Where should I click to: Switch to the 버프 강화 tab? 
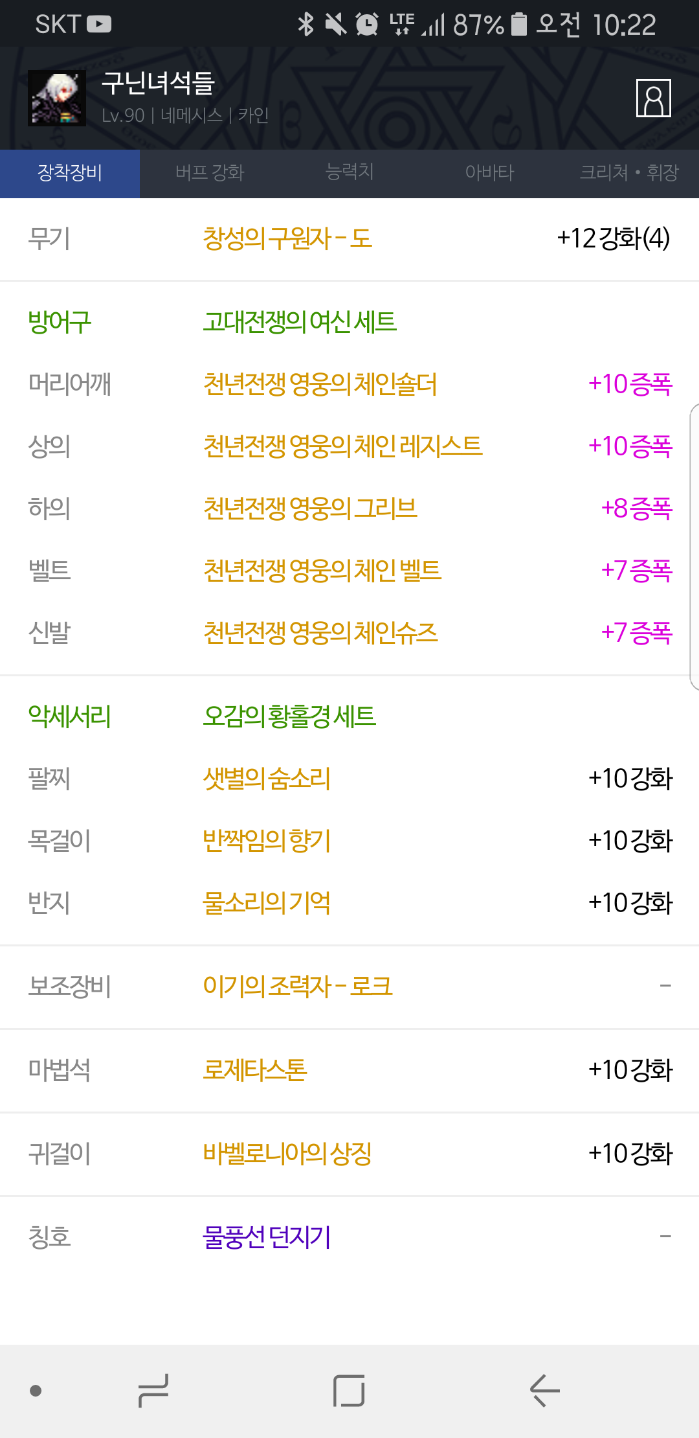coord(209,173)
